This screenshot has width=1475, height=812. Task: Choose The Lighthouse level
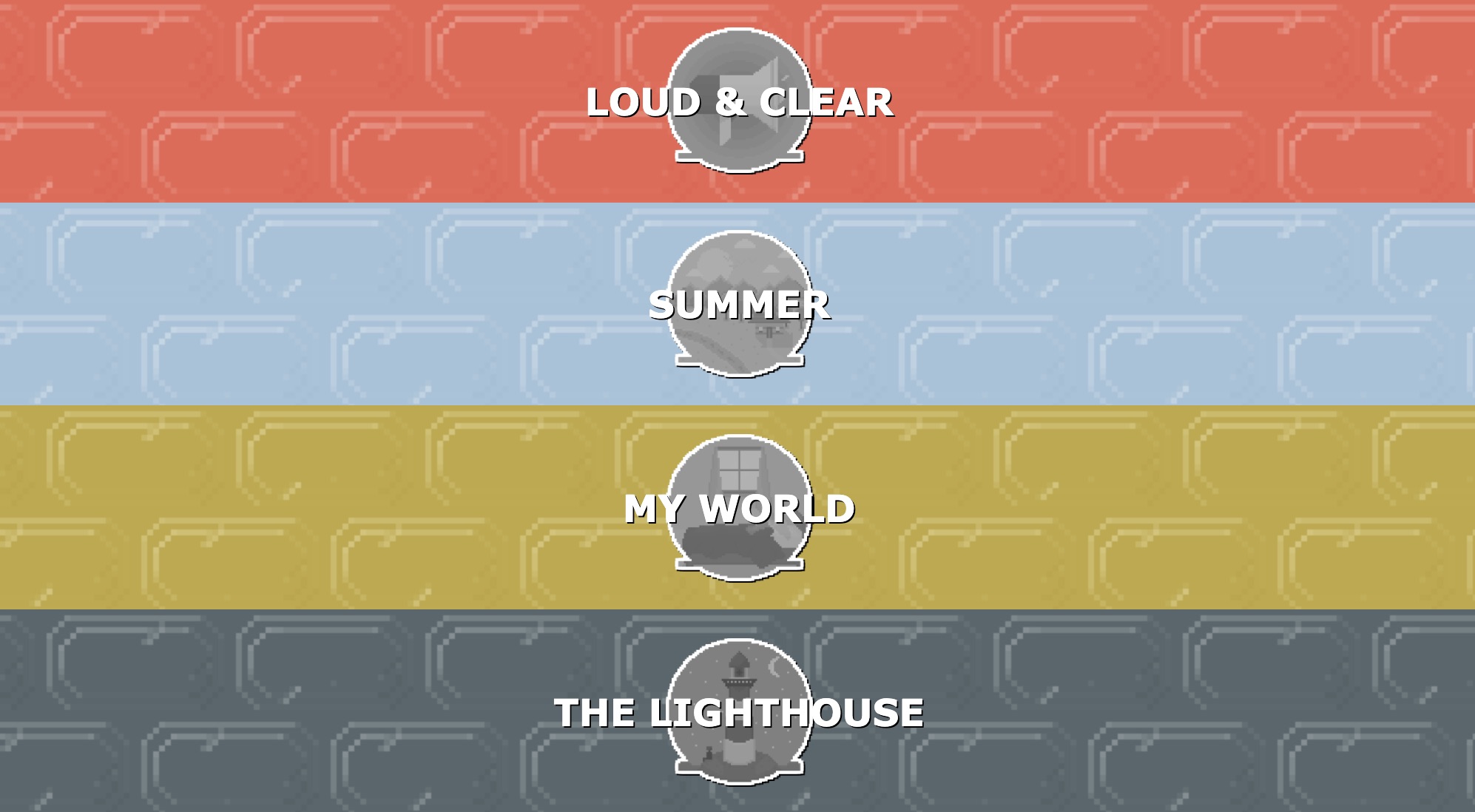pyautogui.click(x=738, y=712)
